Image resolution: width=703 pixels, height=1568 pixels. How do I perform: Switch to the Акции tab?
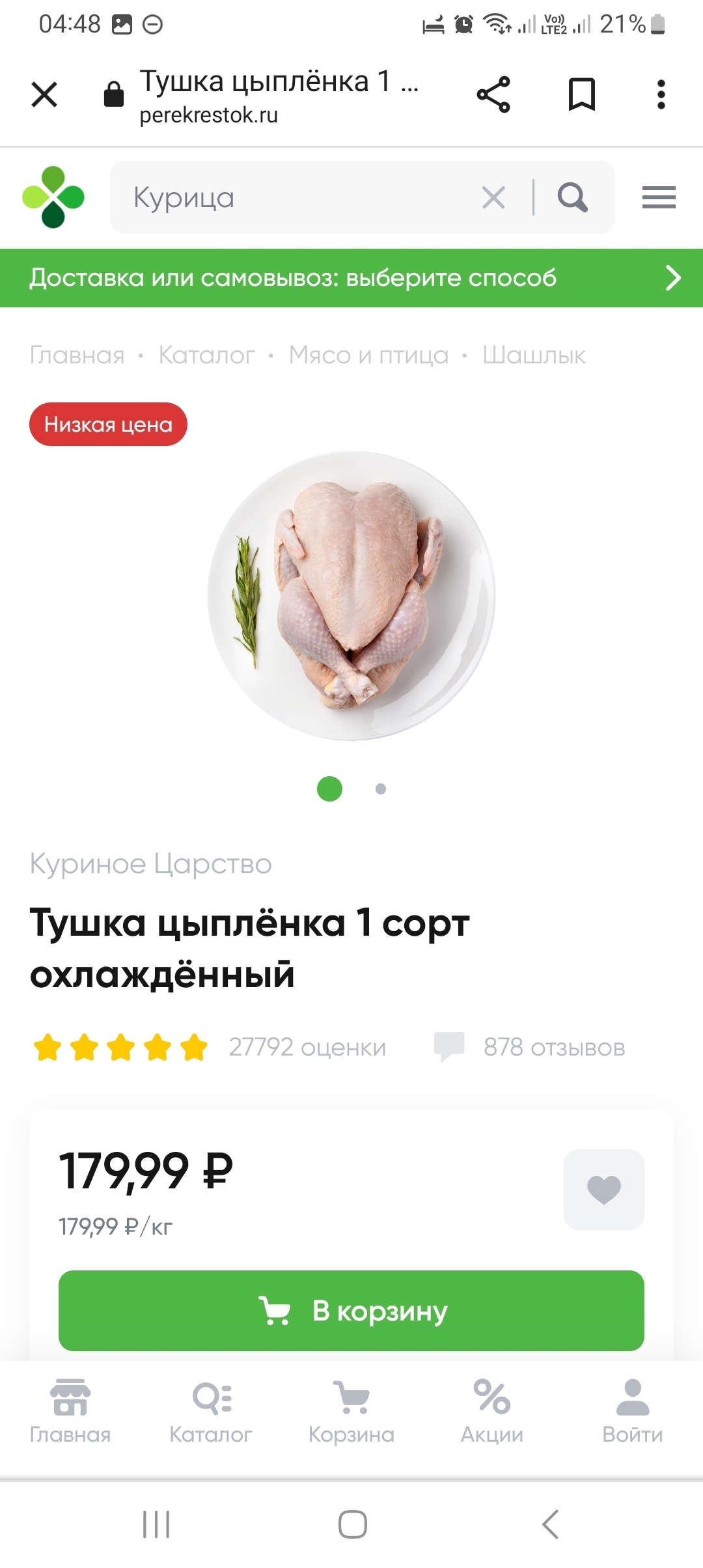tap(492, 1410)
